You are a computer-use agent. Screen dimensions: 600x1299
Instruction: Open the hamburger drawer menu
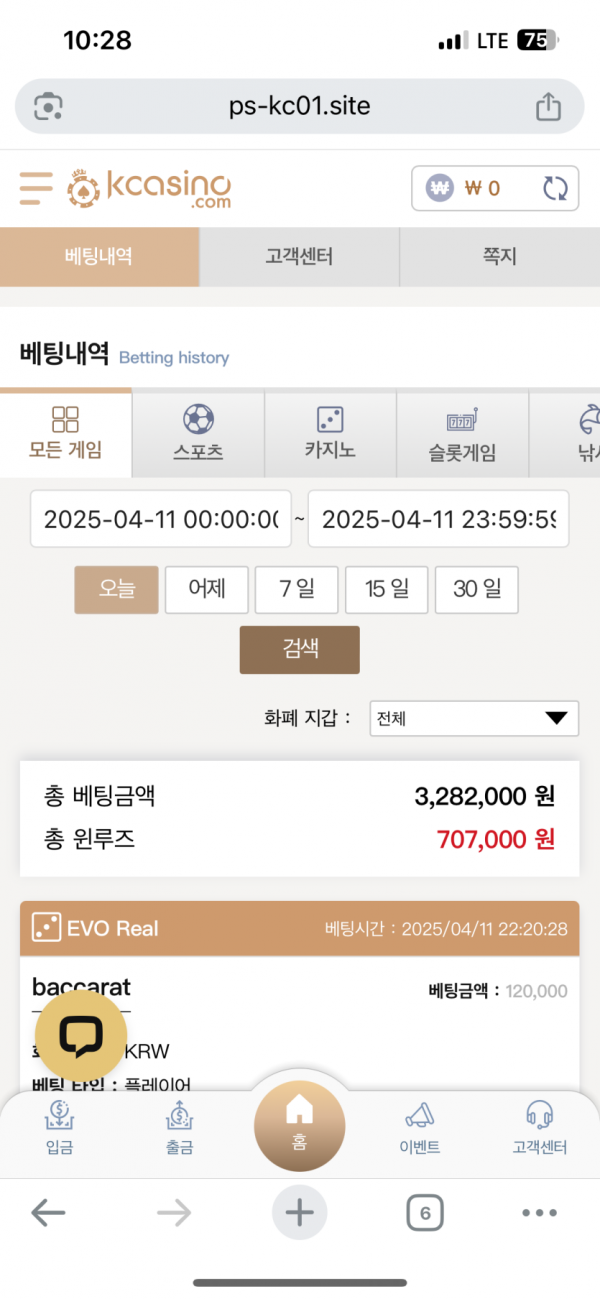coord(36,188)
